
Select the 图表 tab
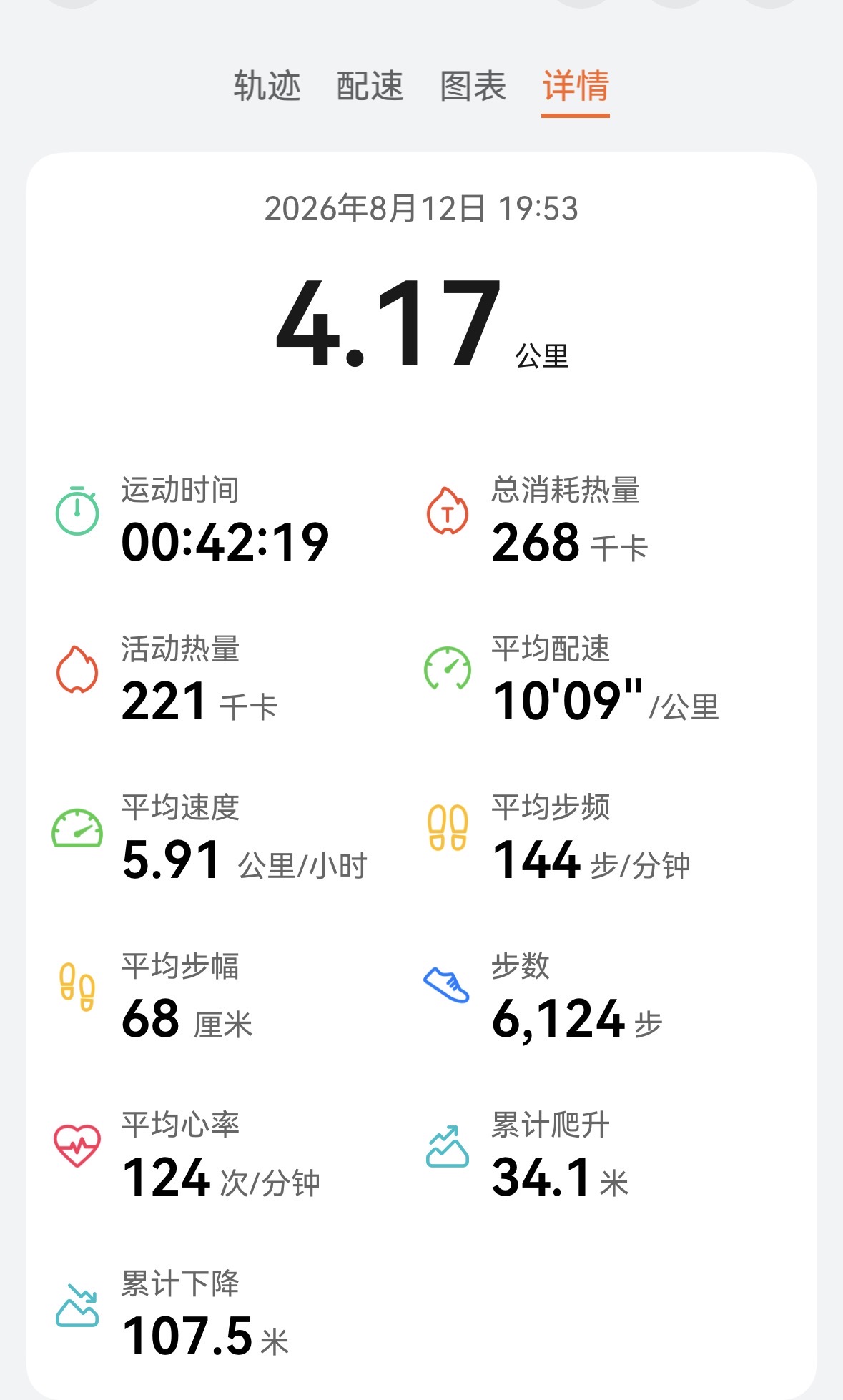point(473,87)
